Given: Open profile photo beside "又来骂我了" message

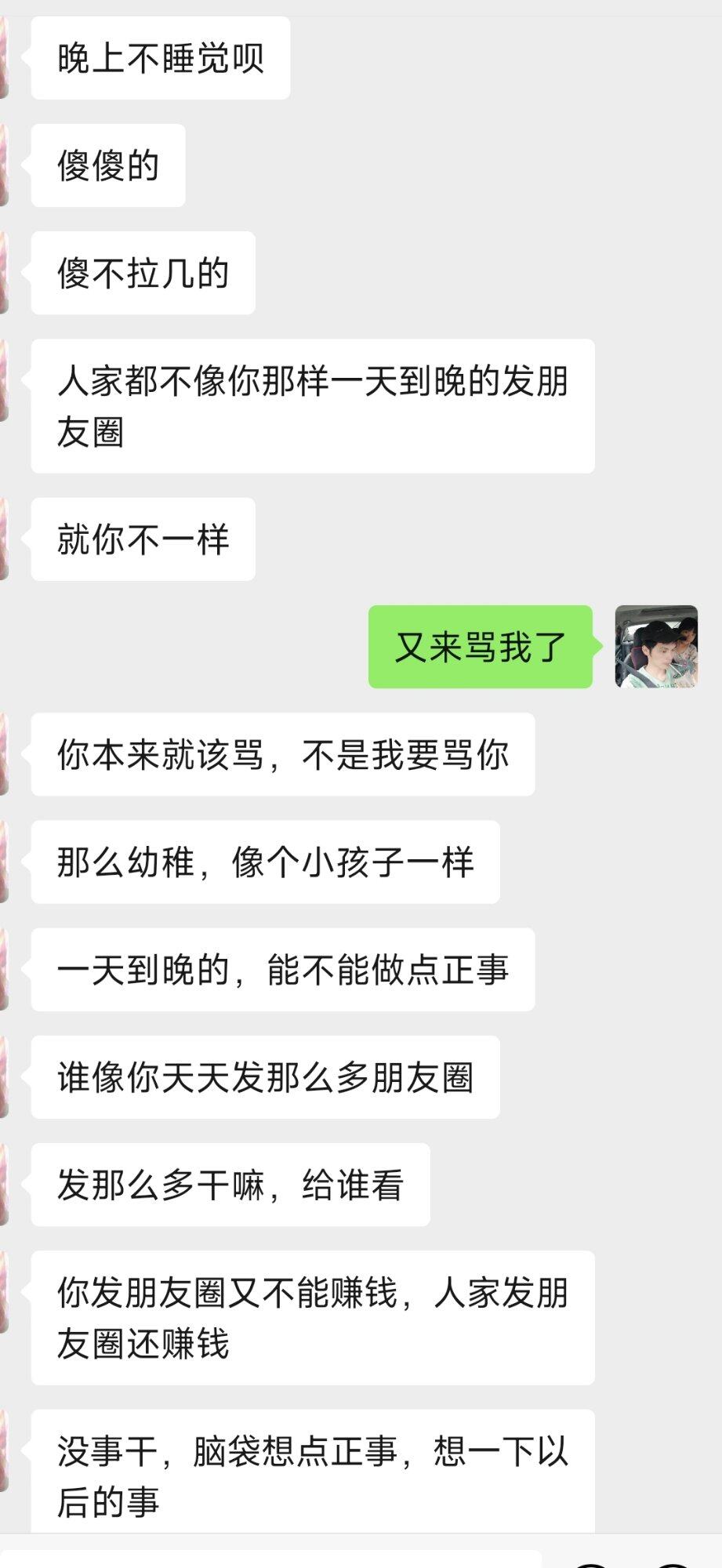Looking at the screenshot, I should tap(656, 647).
